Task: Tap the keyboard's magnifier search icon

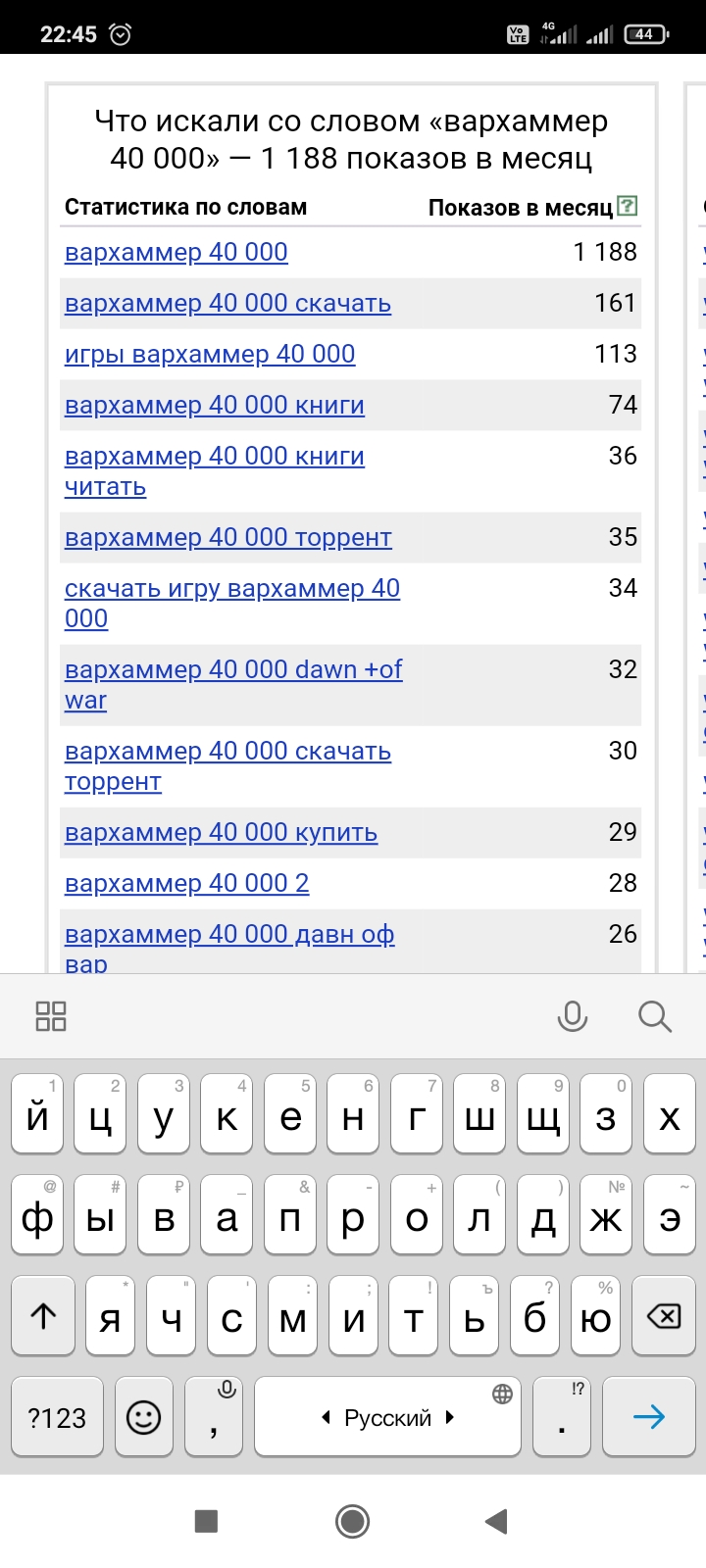Action: (x=654, y=1016)
